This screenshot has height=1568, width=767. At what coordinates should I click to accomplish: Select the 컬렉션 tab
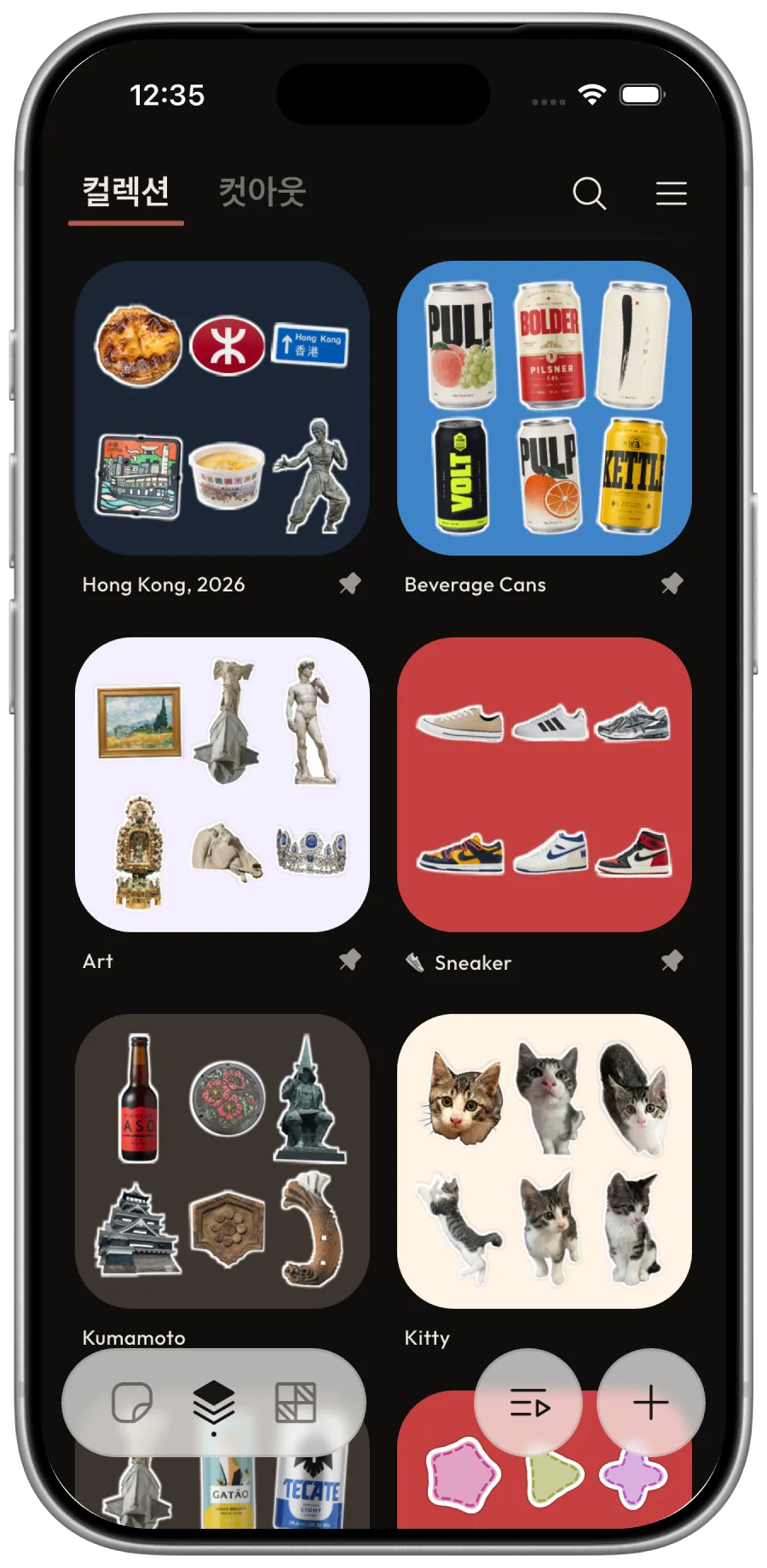coord(126,191)
